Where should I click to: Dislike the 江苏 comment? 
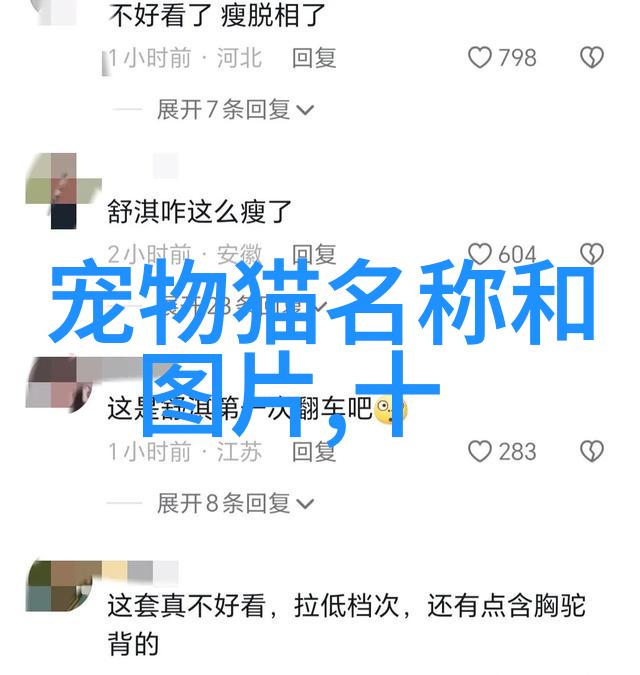coord(592,452)
